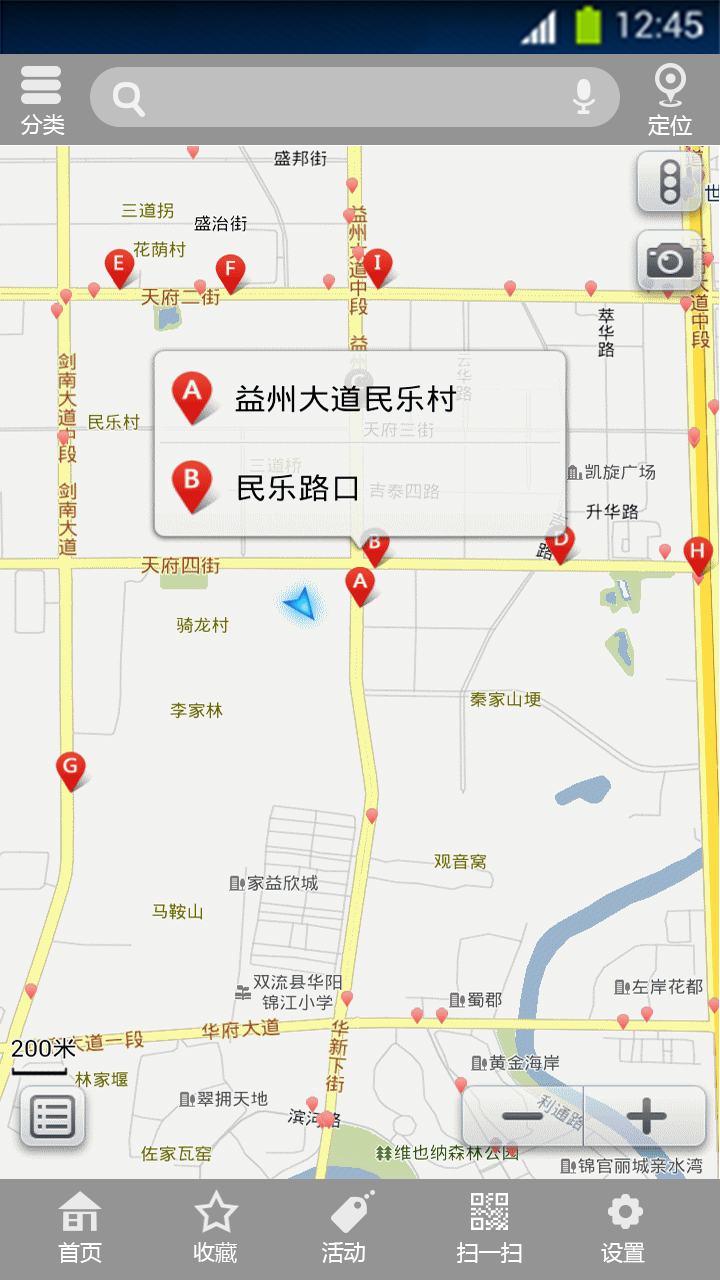Tap the map search box

tap(340, 98)
